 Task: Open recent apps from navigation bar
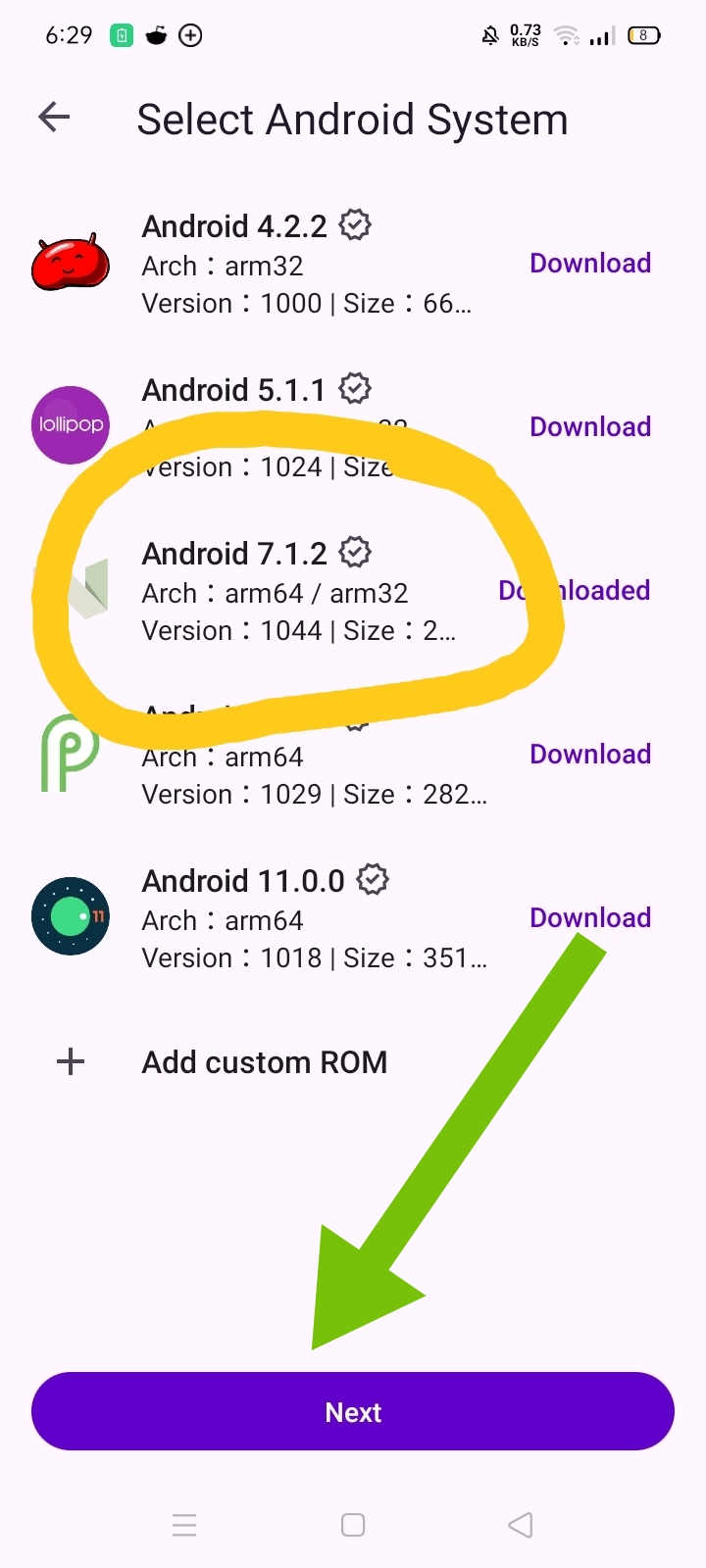(x=184, y=1525)
